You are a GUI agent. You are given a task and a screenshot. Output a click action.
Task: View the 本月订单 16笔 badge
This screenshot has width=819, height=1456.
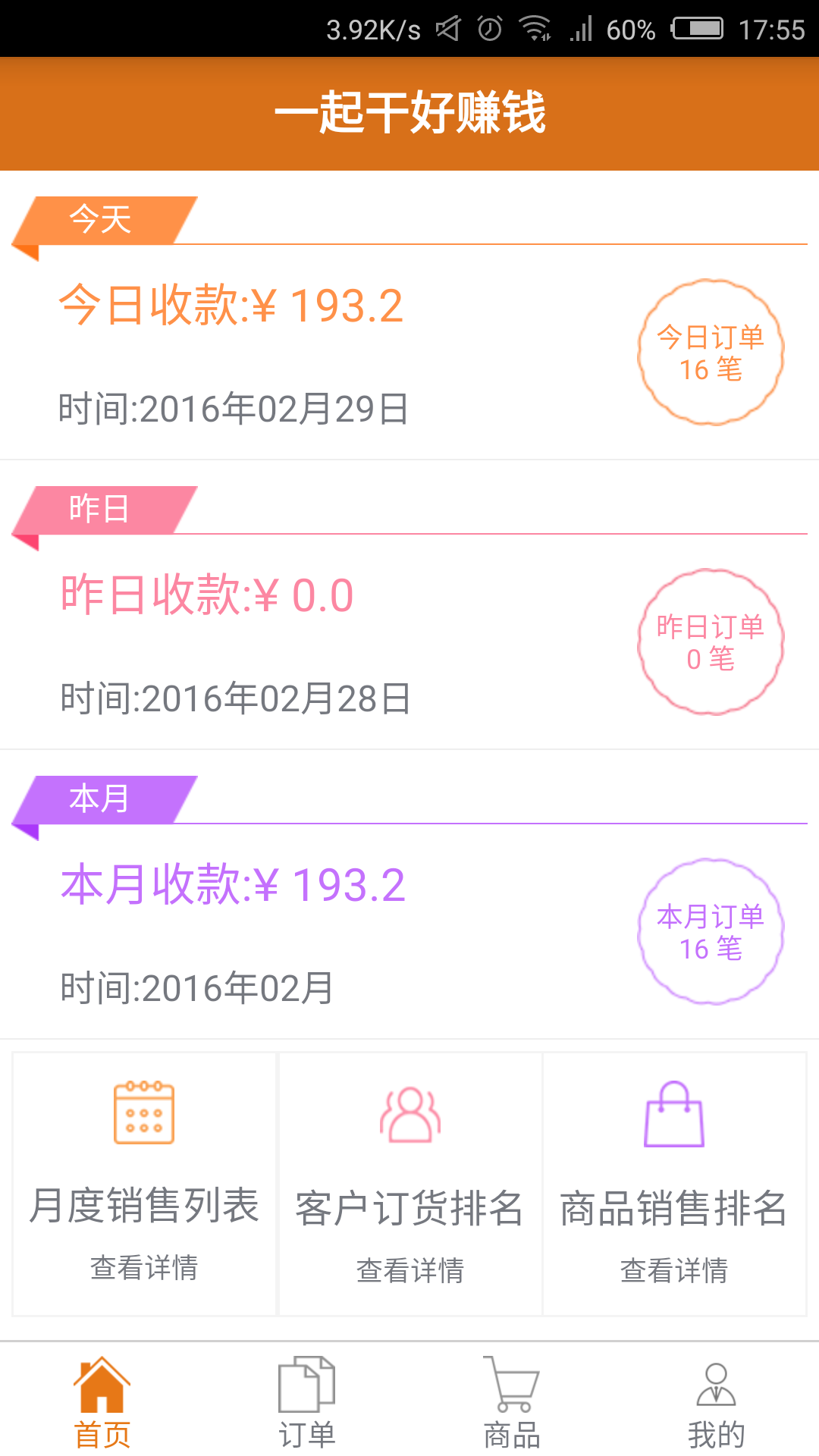coord(711,932)
